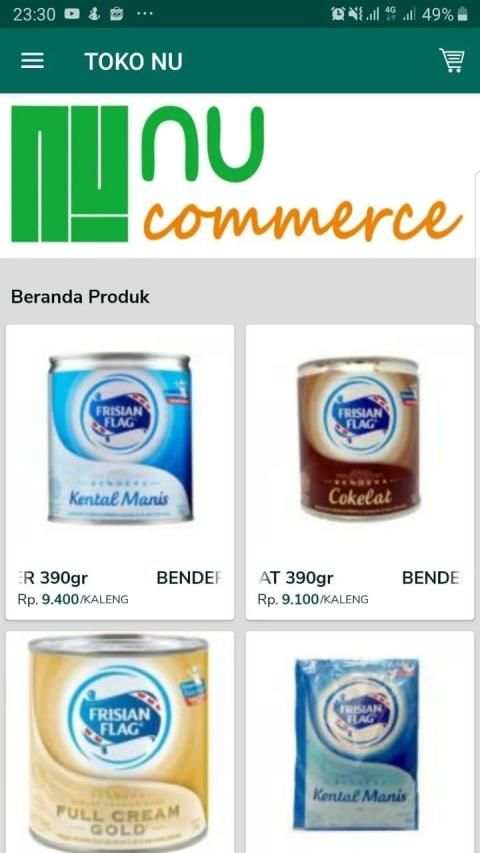This screenshot has height=853, width=480.
Task: View the Full Cream Gold can product
Action: coord(120,742)
